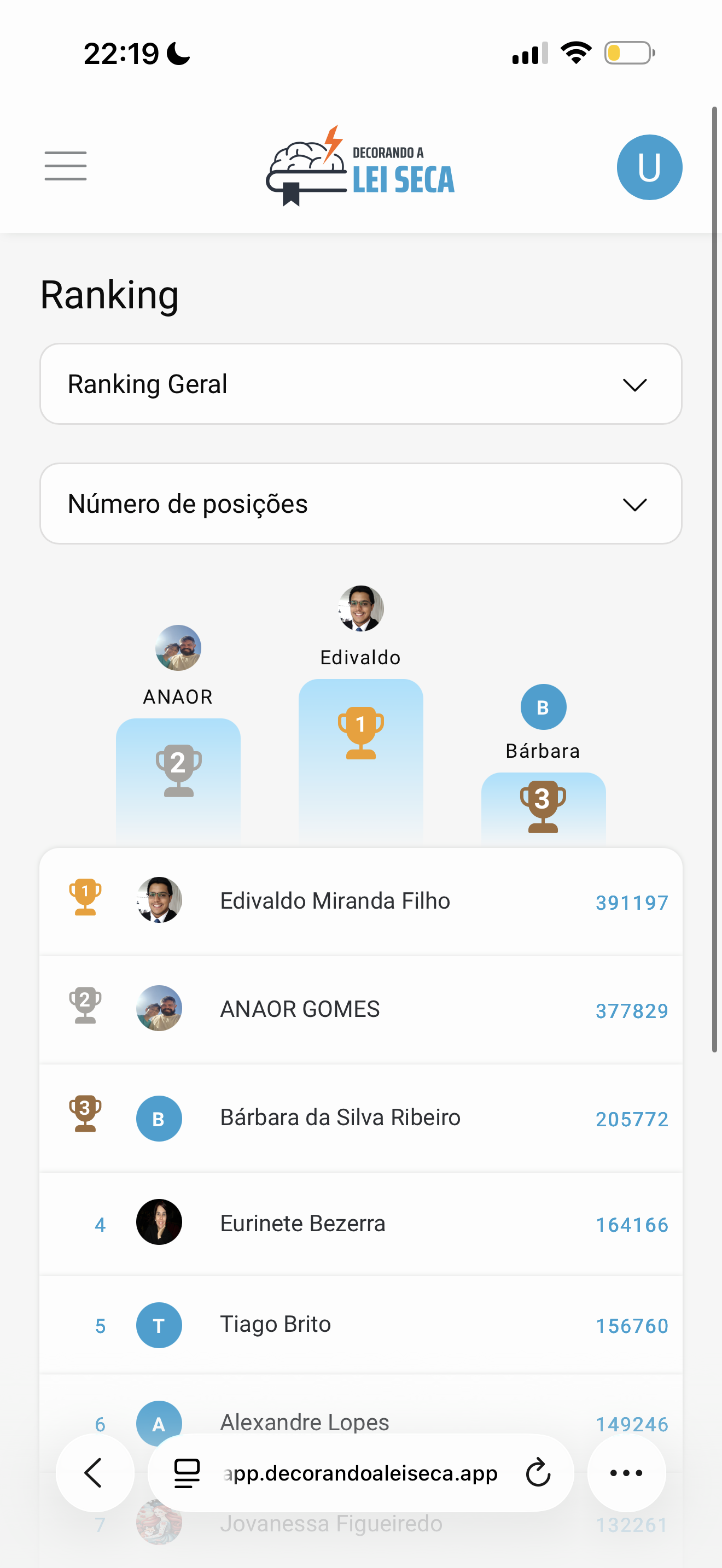
Task: Click the silver second-place trophy icon
Action: (x=177, y=768)
